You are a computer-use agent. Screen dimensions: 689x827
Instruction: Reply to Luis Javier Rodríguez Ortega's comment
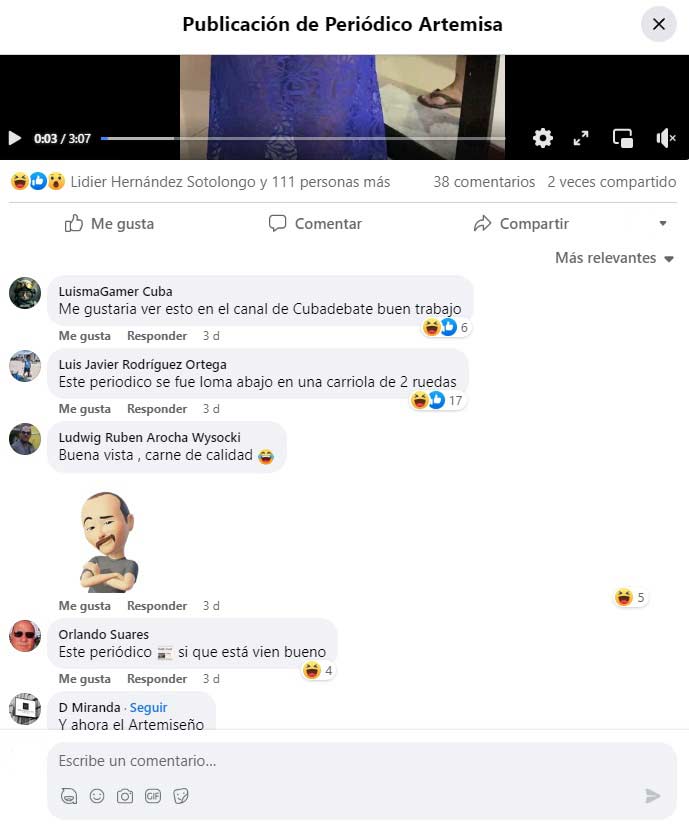(x=157, y=409)
